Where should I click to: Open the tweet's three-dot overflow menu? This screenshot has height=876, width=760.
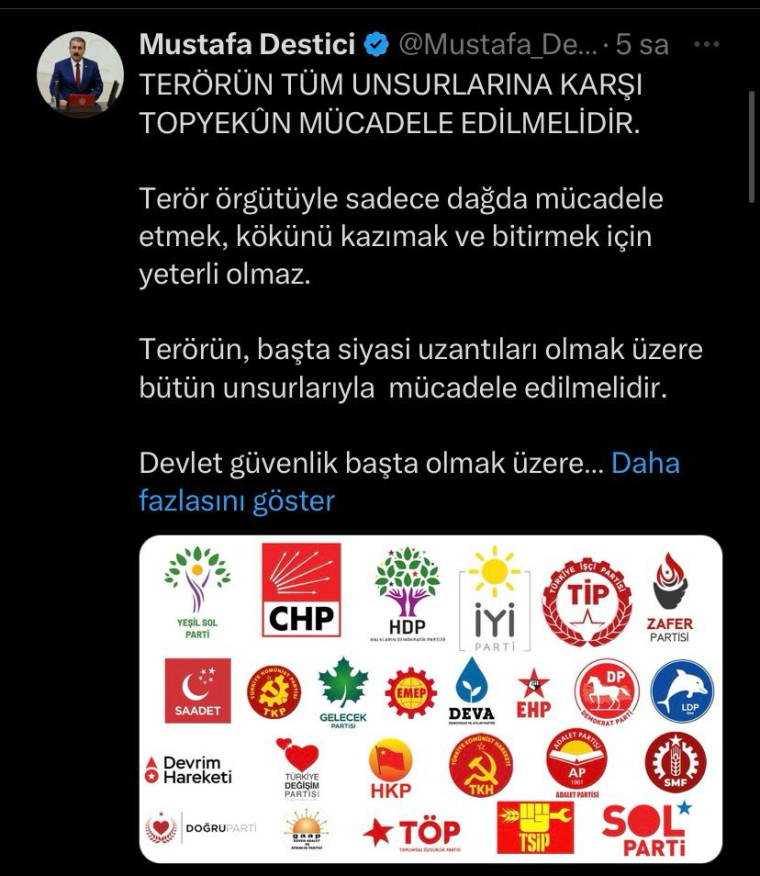706,45
